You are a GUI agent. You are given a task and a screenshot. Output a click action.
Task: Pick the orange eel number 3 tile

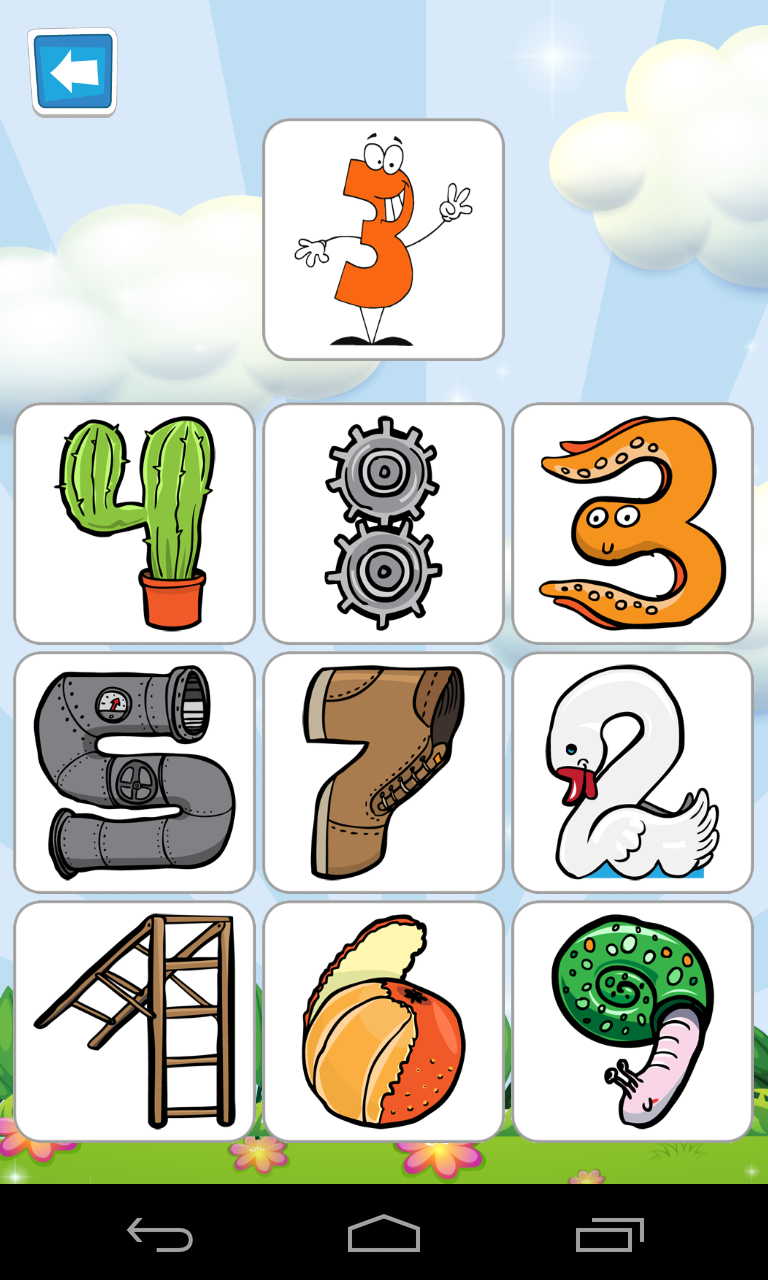tap(632, 523)
